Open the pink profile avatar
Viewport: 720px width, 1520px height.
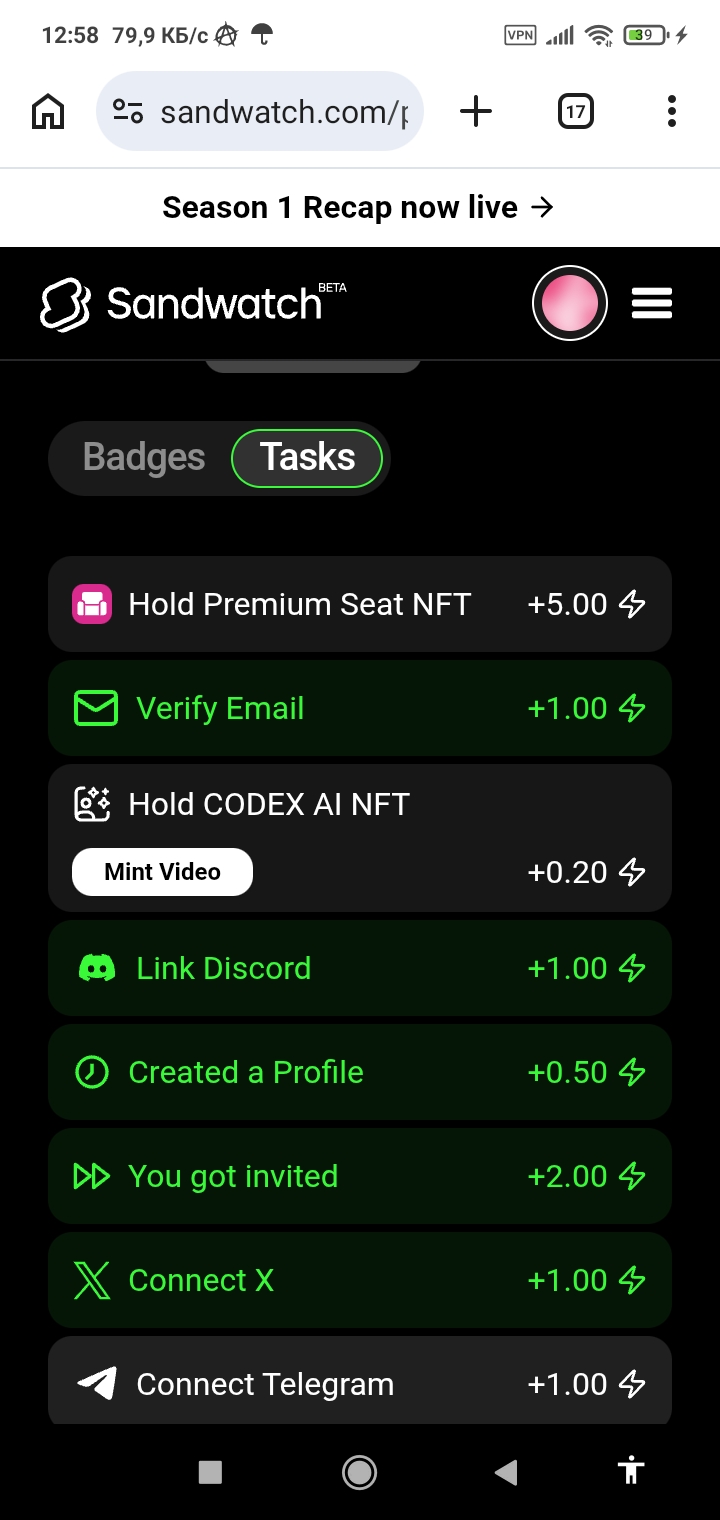[x=569, y=303]
